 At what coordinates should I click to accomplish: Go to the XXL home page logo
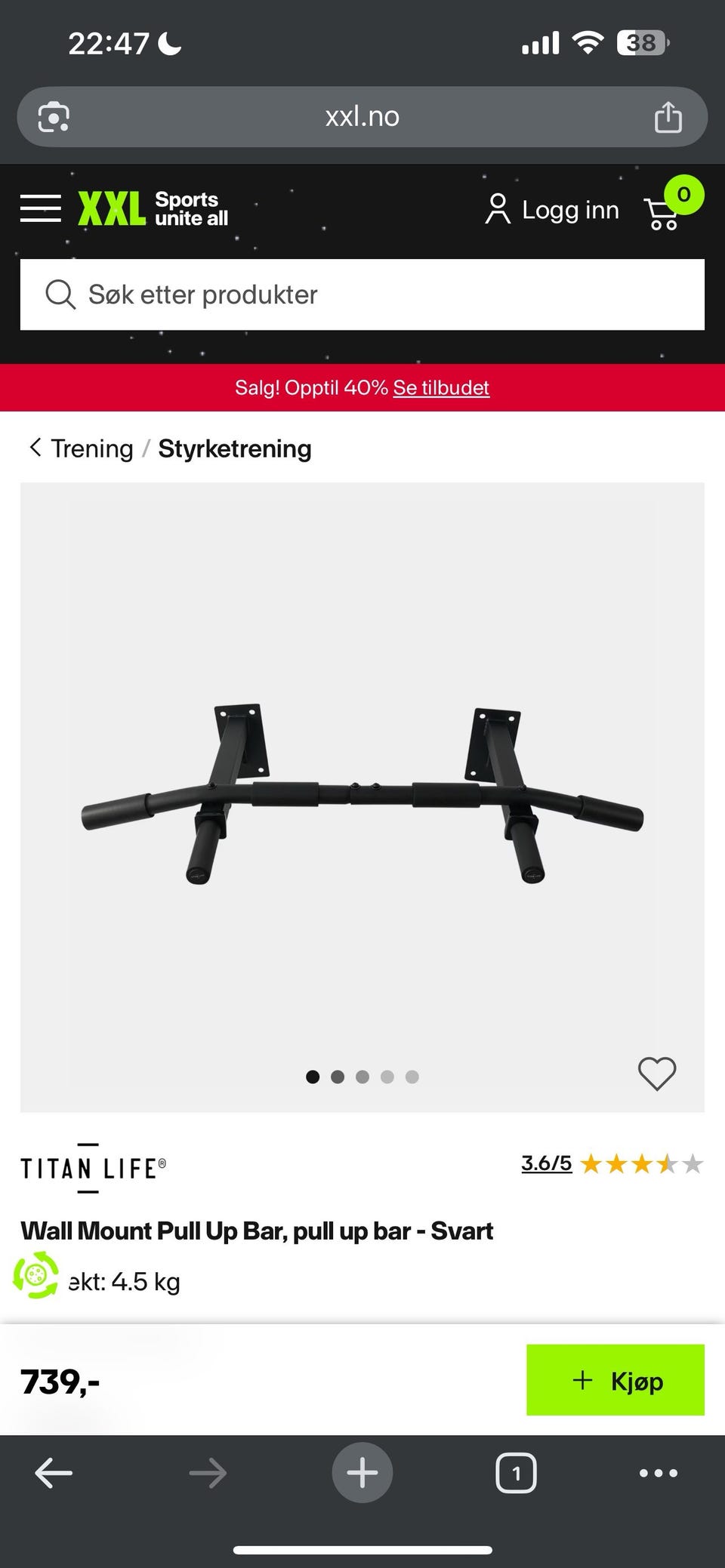pyautogui.click(x=153, y=209)
